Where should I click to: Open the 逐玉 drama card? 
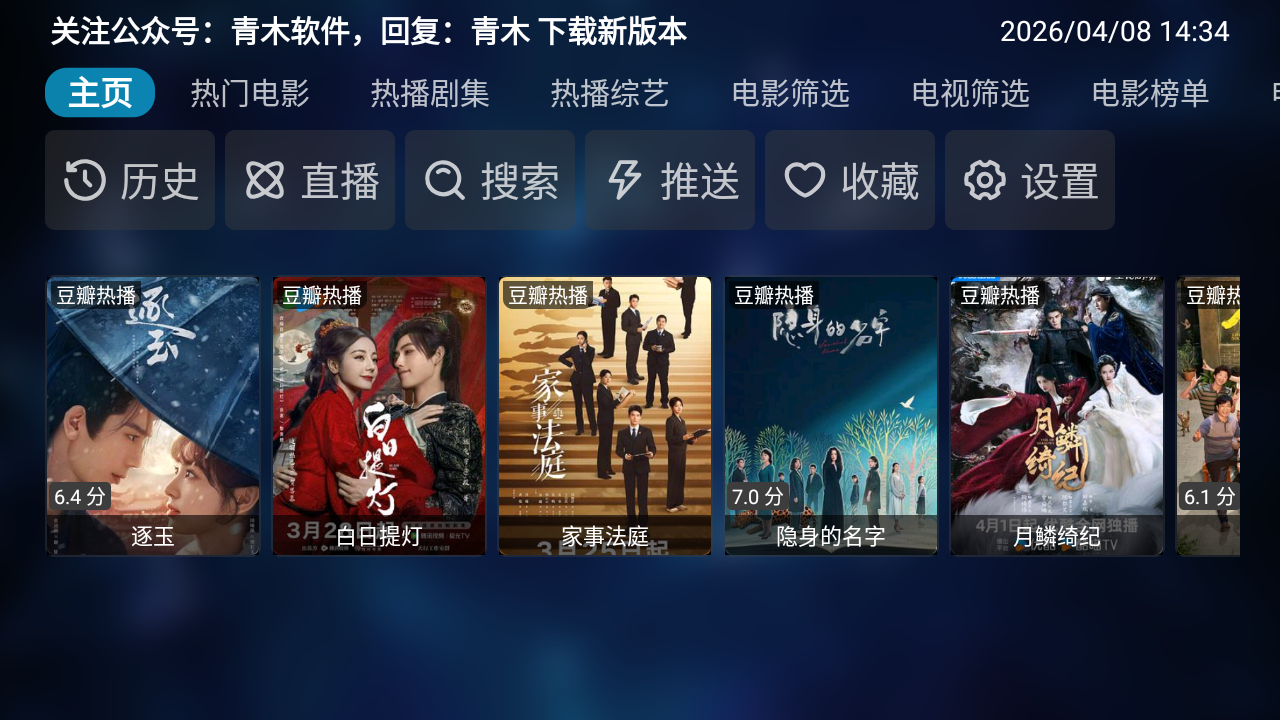[x=153, y=415]
